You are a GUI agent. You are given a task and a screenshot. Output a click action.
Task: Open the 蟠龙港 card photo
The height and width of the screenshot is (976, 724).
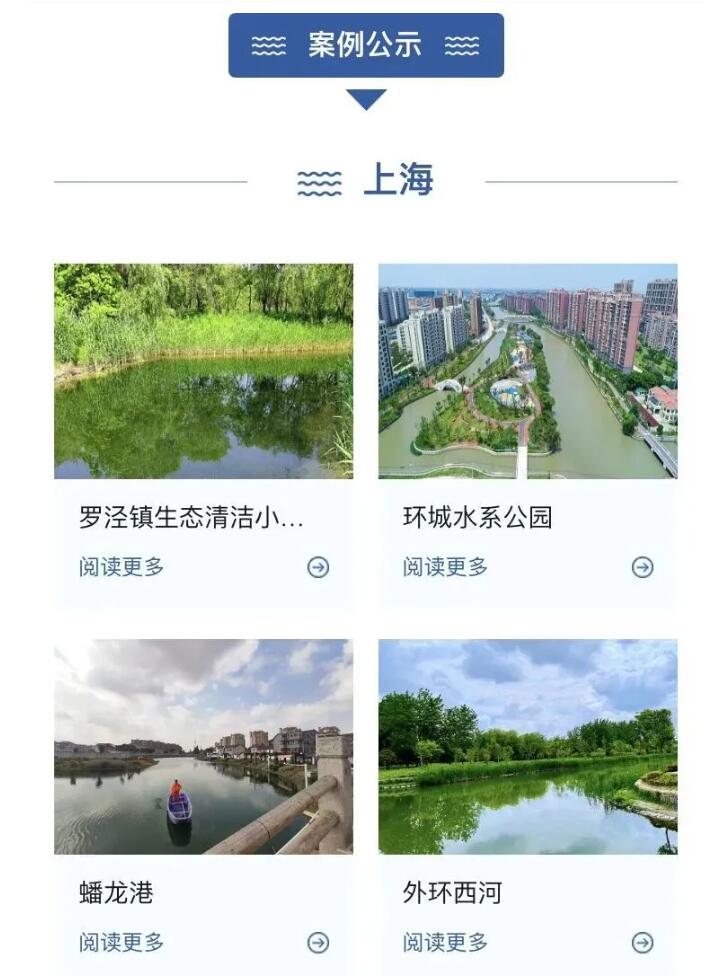[203, 746]
